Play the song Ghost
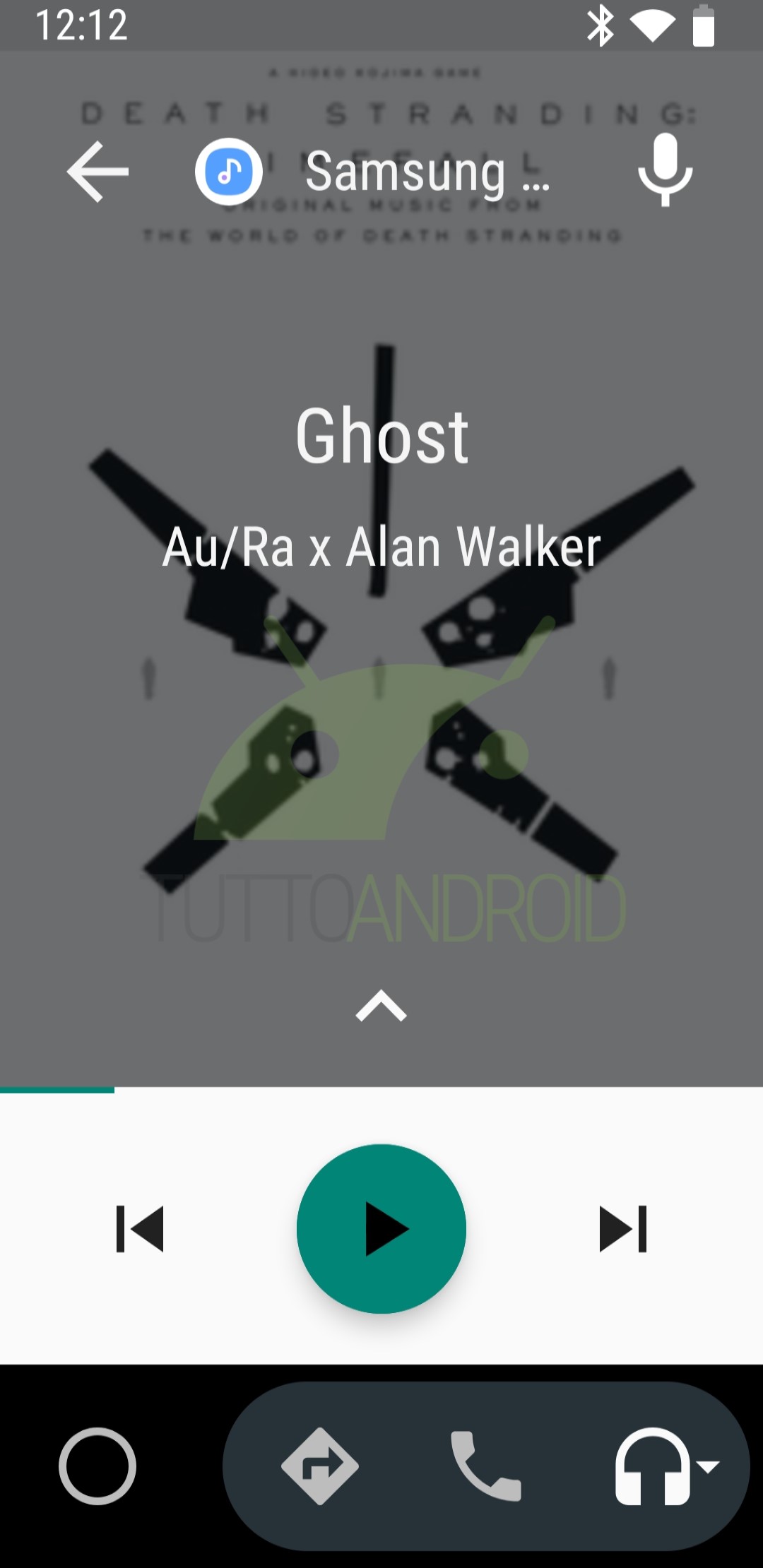763x1568 pixels. click(381, 1229)
